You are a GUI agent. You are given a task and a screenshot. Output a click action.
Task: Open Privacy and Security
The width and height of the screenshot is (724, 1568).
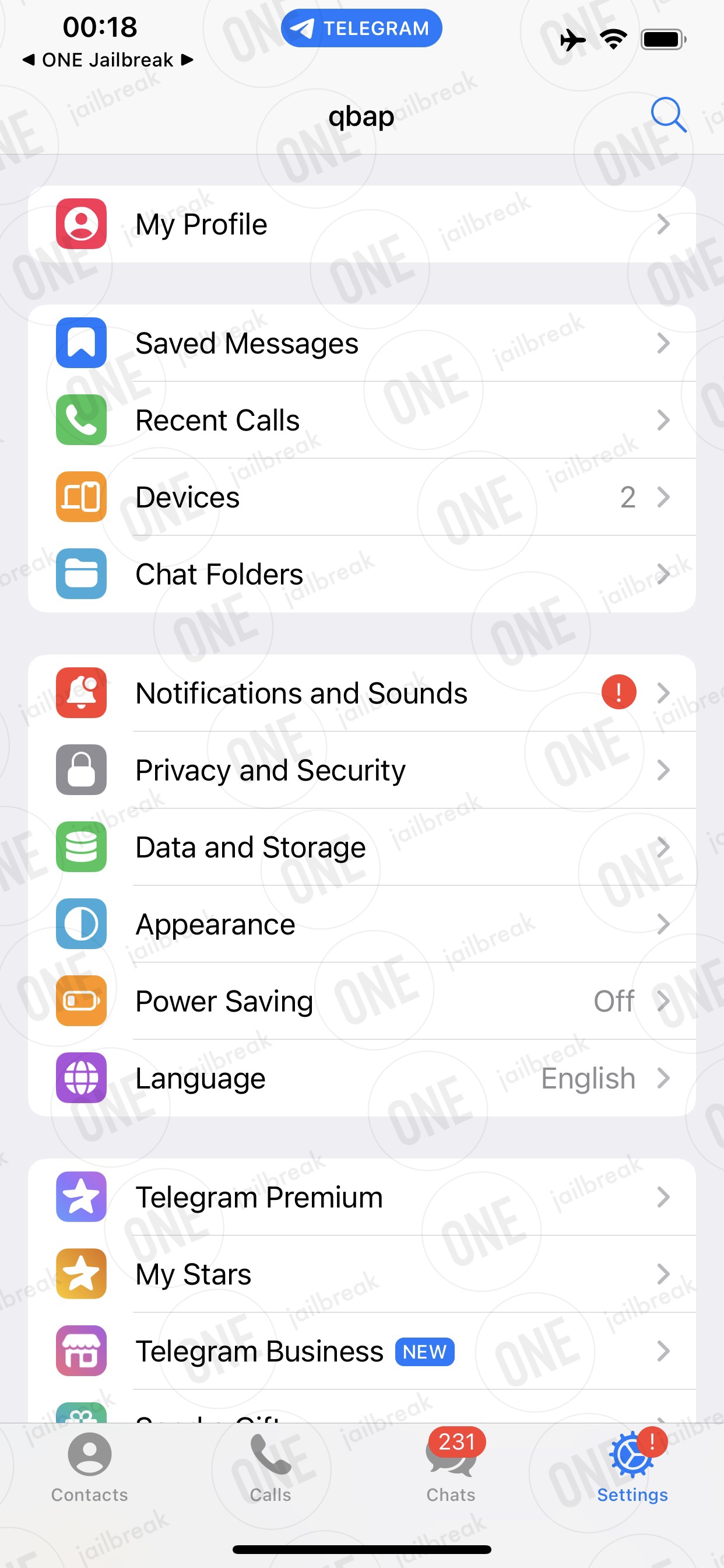point(362,770)
